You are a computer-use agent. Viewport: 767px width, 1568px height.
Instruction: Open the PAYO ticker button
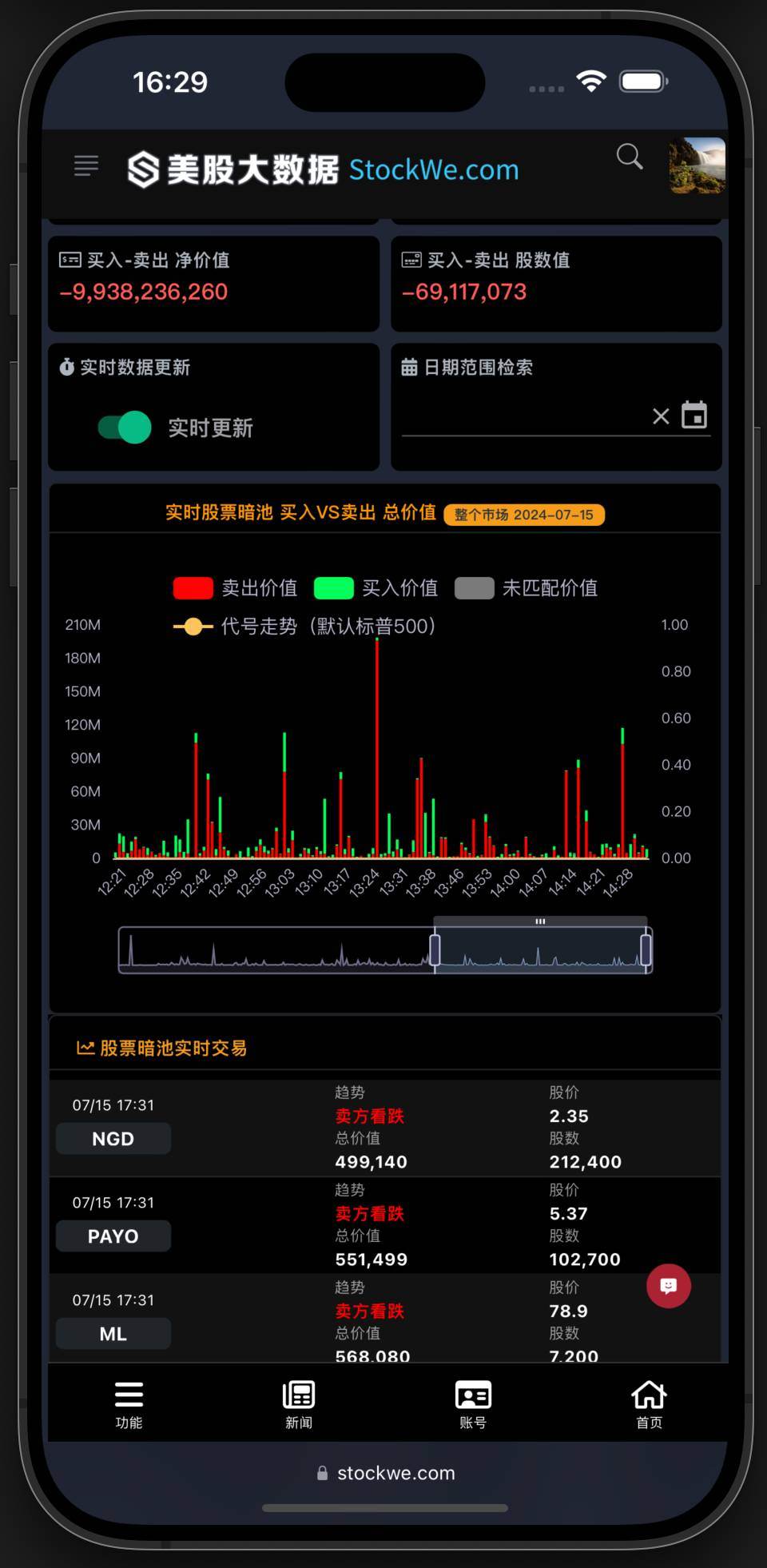113,1236
